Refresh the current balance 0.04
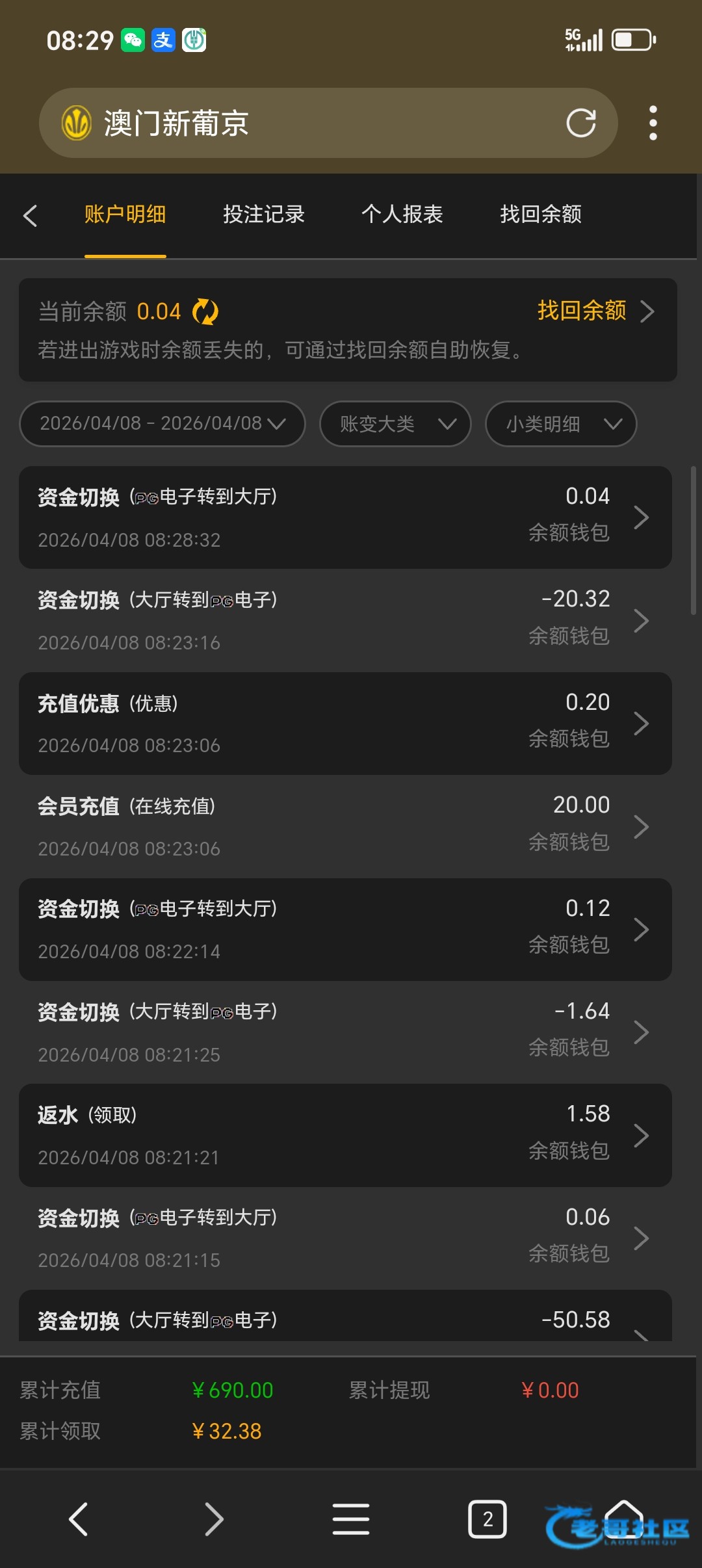Viewport: 702px width, 1568px height. point(205,312)
